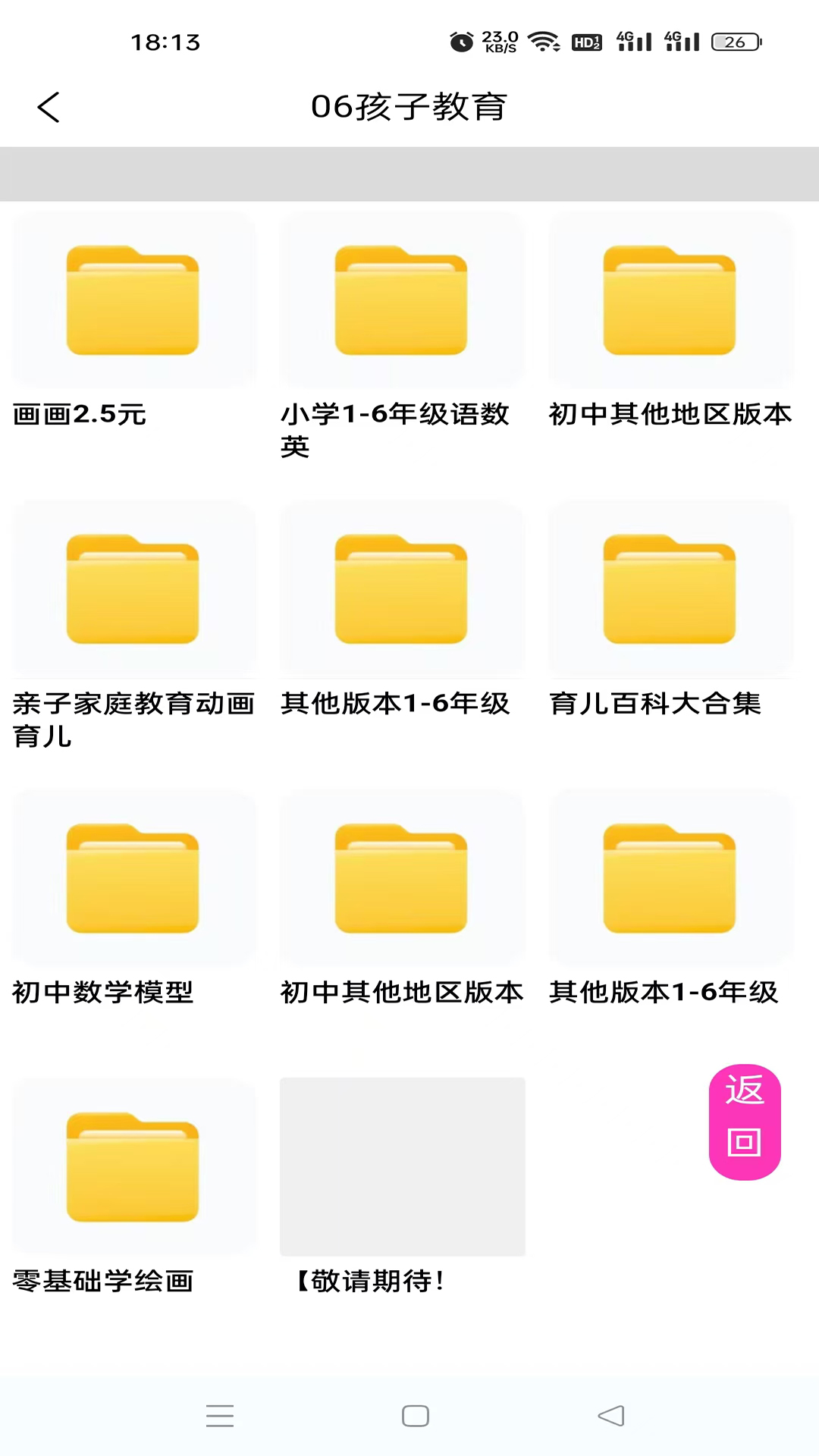Open the 画画2.5元 folder
Image resolution: width=819 pixels, height=1456 pixels.
point(133,301)
